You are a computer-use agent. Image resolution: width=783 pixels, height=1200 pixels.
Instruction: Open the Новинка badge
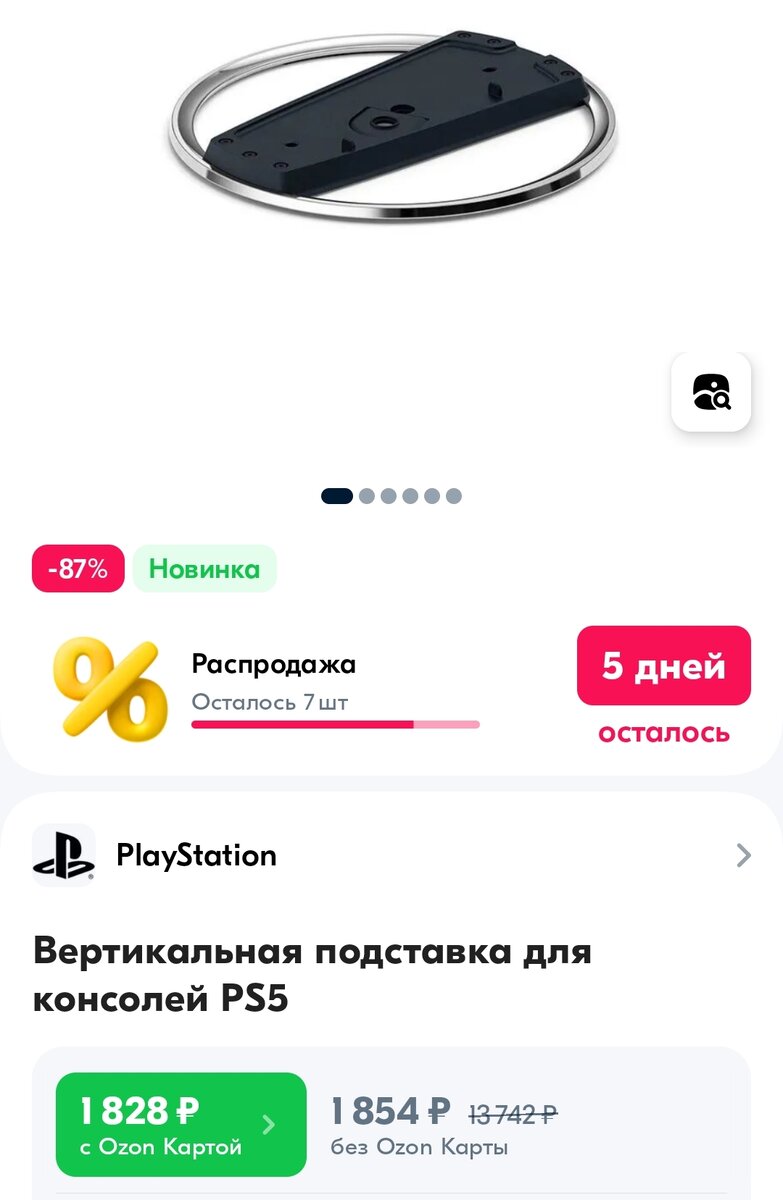tap(204, 568)
